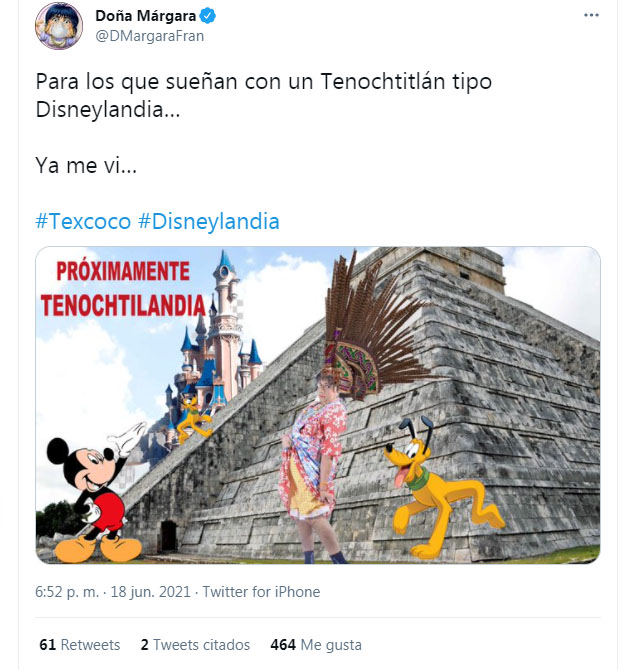Viewport: 630px width, 670px height.
Task: Open the Twitter for iPhone source link
Action: (261, 592)
